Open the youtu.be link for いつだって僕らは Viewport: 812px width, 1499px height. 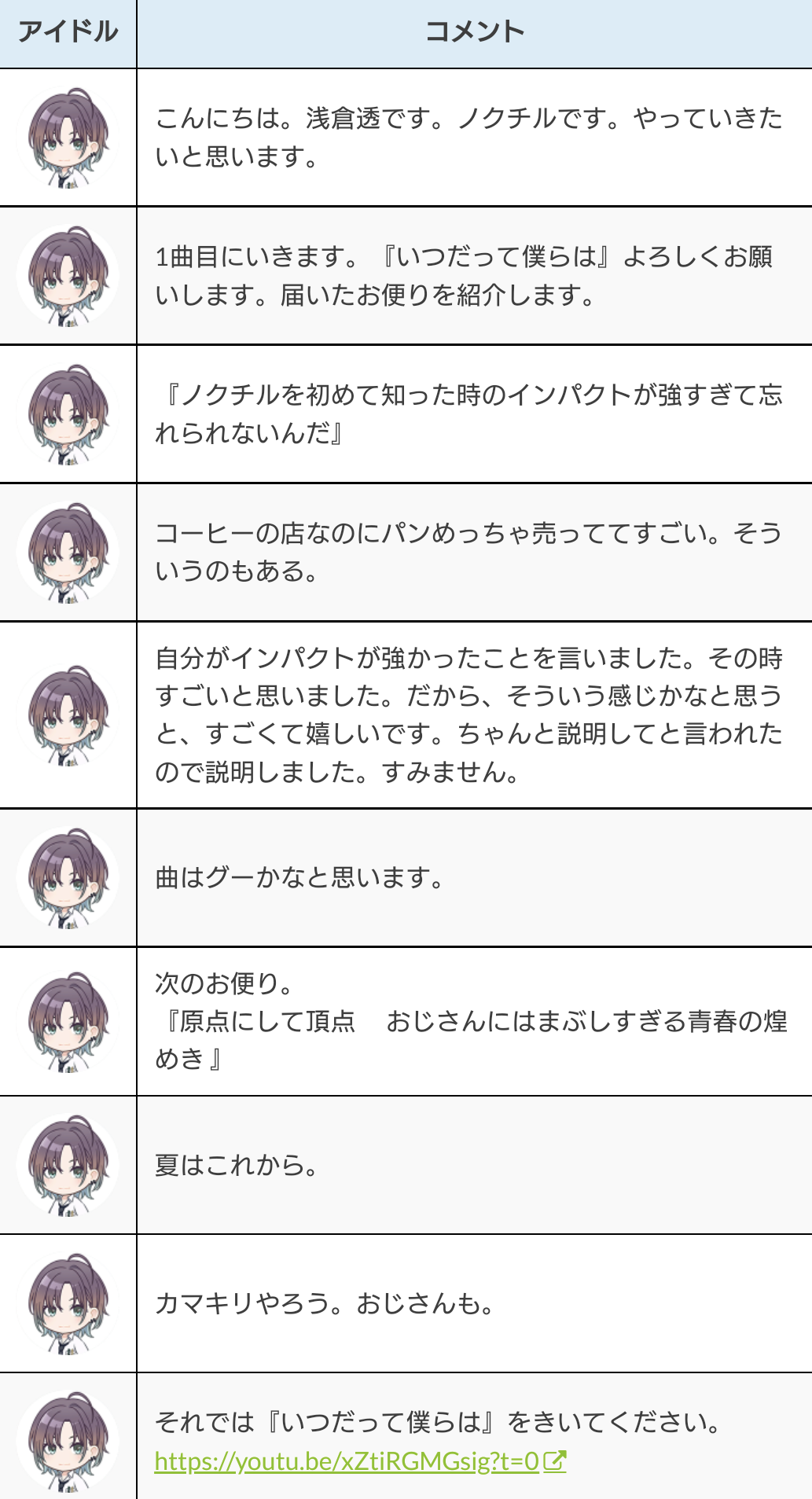click(x=347, y=1461)
